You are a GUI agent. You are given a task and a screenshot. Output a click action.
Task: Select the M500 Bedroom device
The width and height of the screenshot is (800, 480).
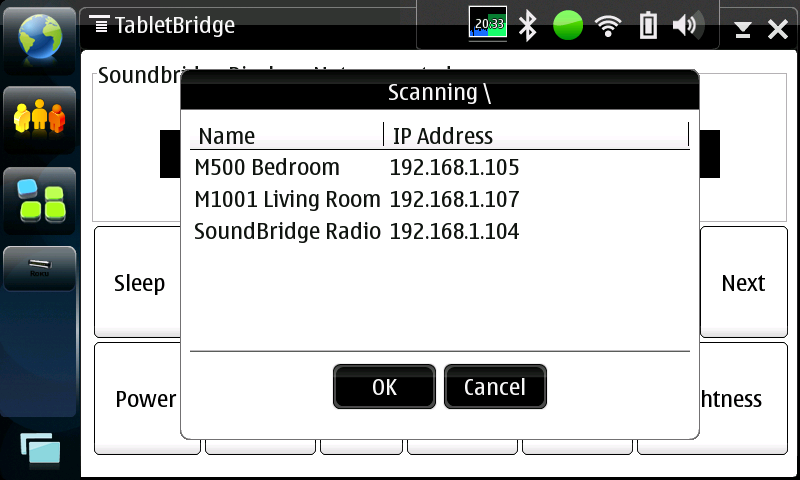click(x=267, y=167)
